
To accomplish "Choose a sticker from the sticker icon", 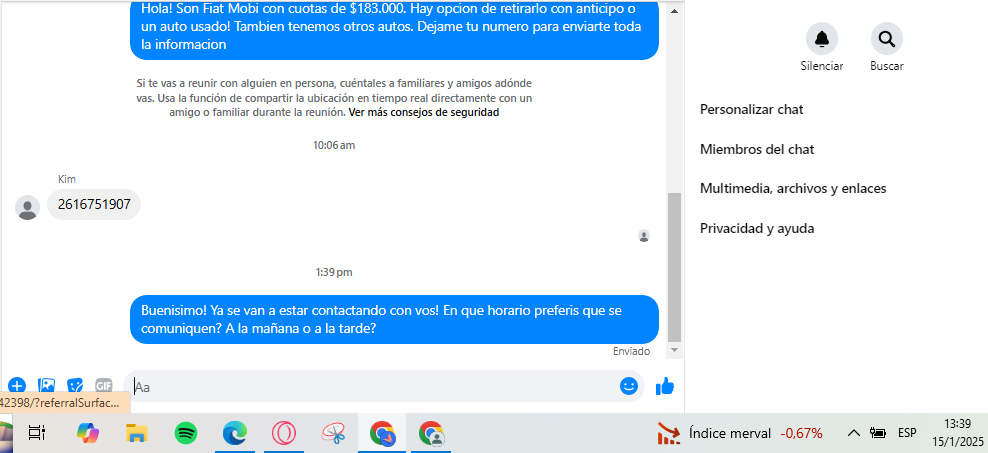I will coord(75,385).
